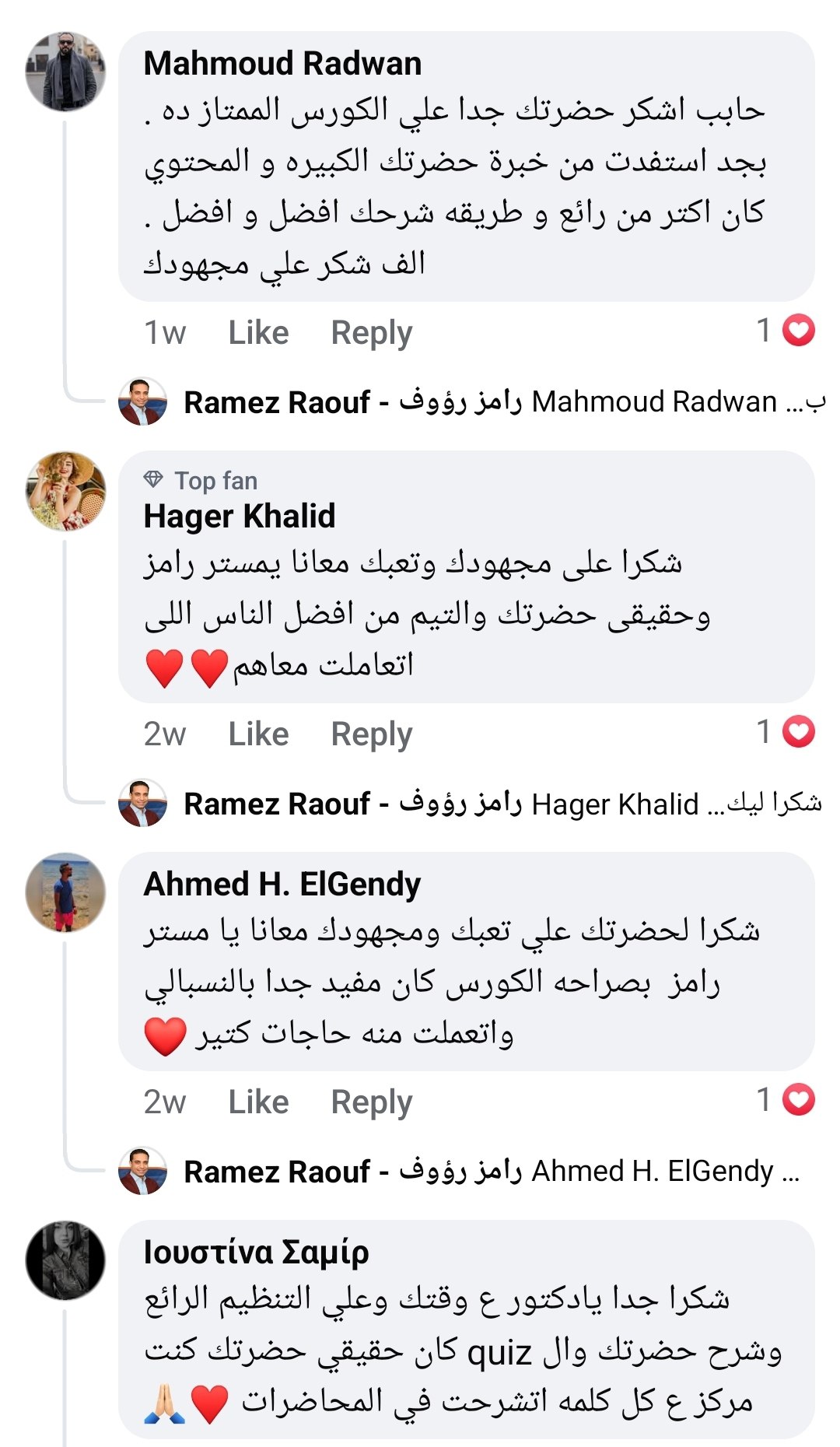View reactions on Ahmed H. ElGendy's comment
The width and height of the screenshot is (840, 1447).
786,1100
